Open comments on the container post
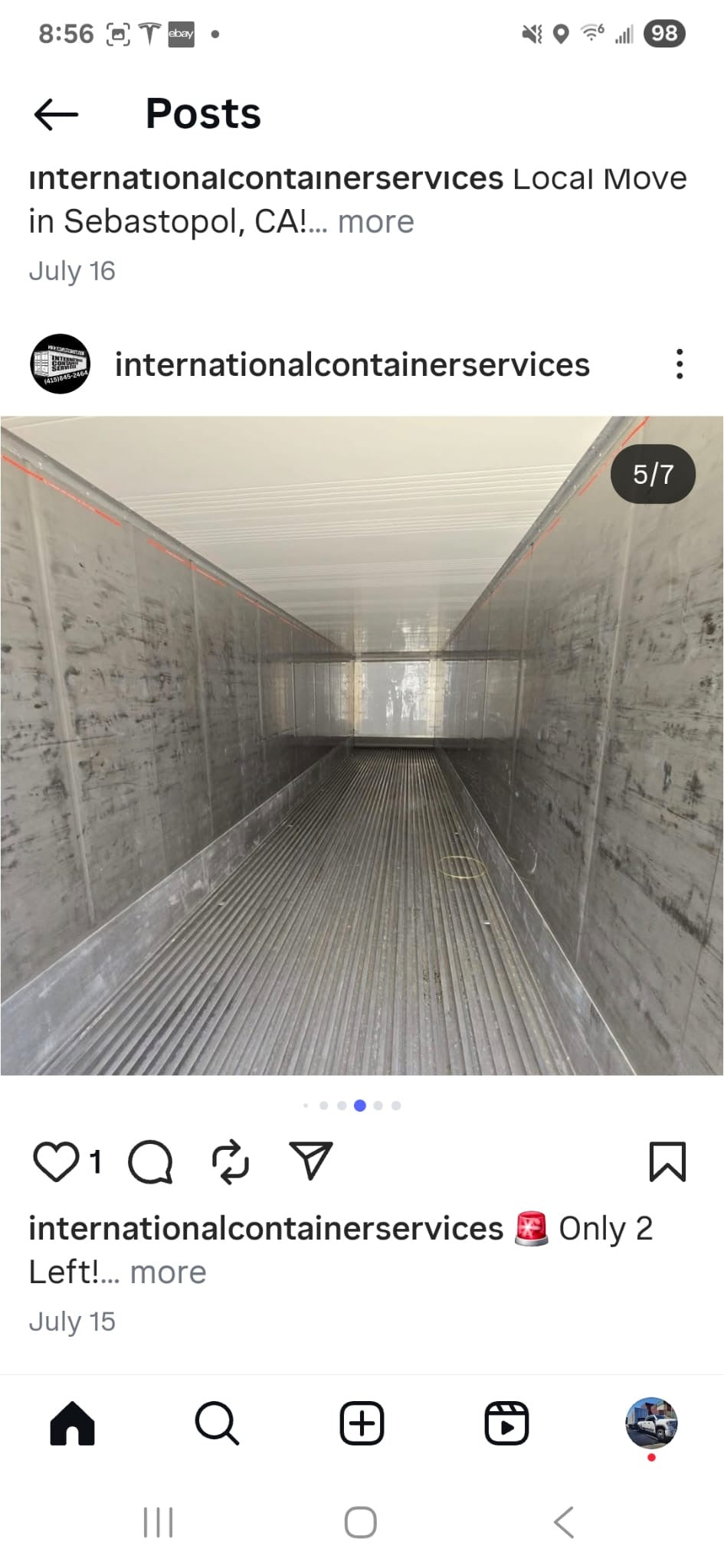Viewport: 724px width, 1568px height. 150,1162
